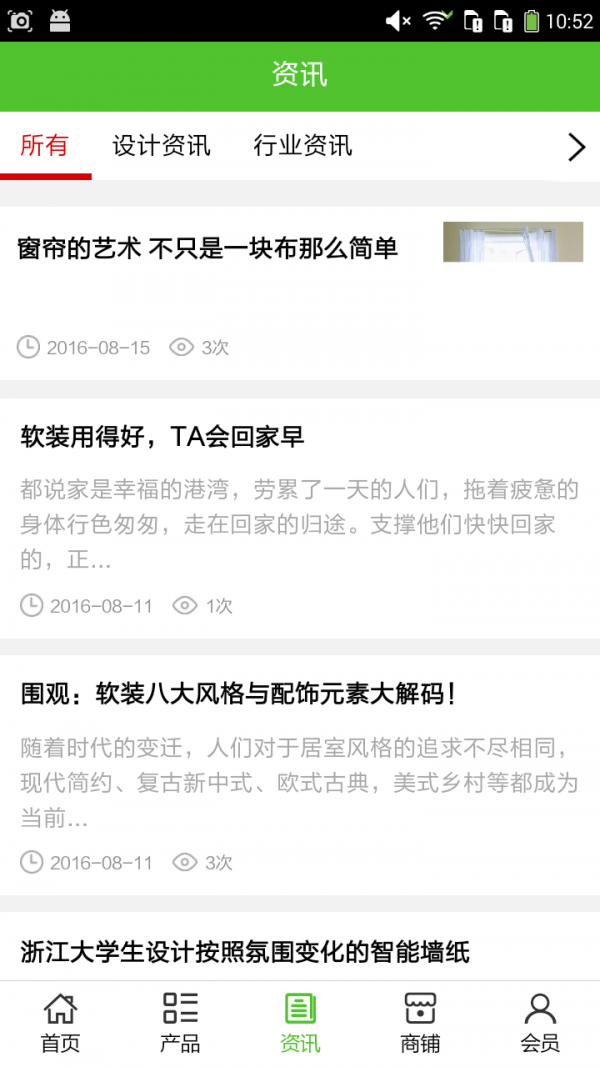The width and height of the screenshot is (600, 1067).
Task: Read 围观：软装八大风格与配饰元素大解码
Action: [x=239, y=694]
